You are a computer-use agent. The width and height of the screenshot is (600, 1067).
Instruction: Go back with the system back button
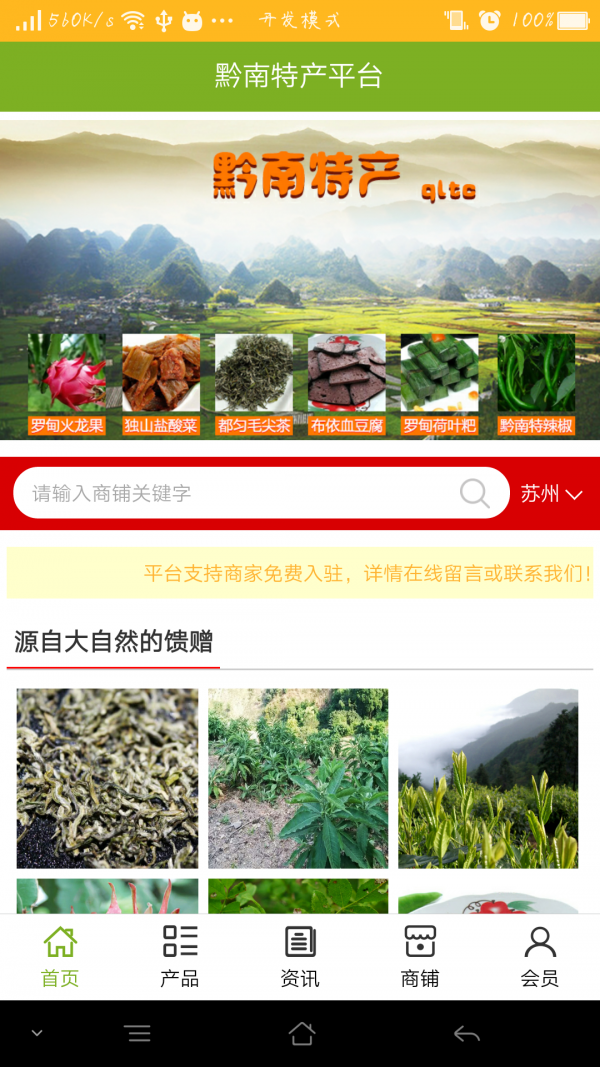click(466, 1034)
